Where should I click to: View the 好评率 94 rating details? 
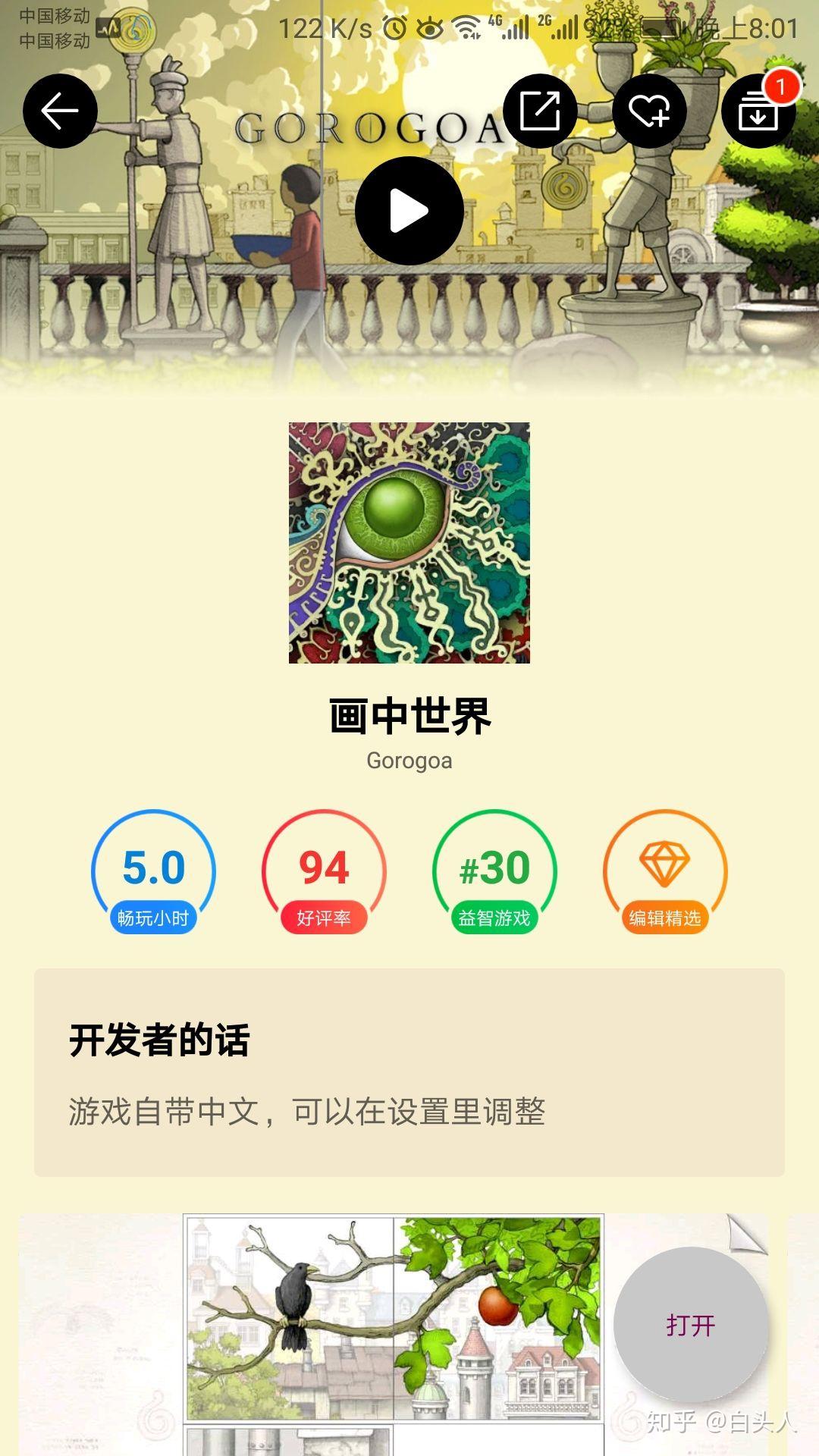coord(324,872)
